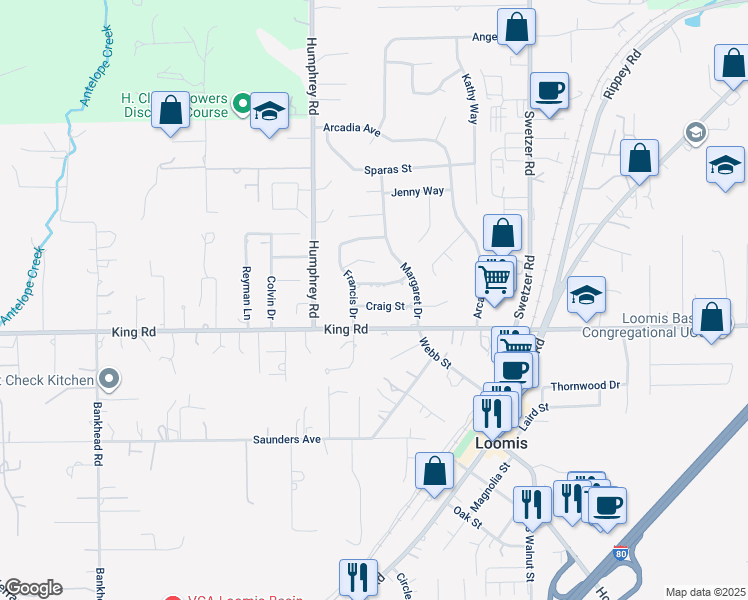Open the Check Kitchen place pin
Image resolution: width=748 pixels, height=600 pixels.
click(x=110, y=380)
